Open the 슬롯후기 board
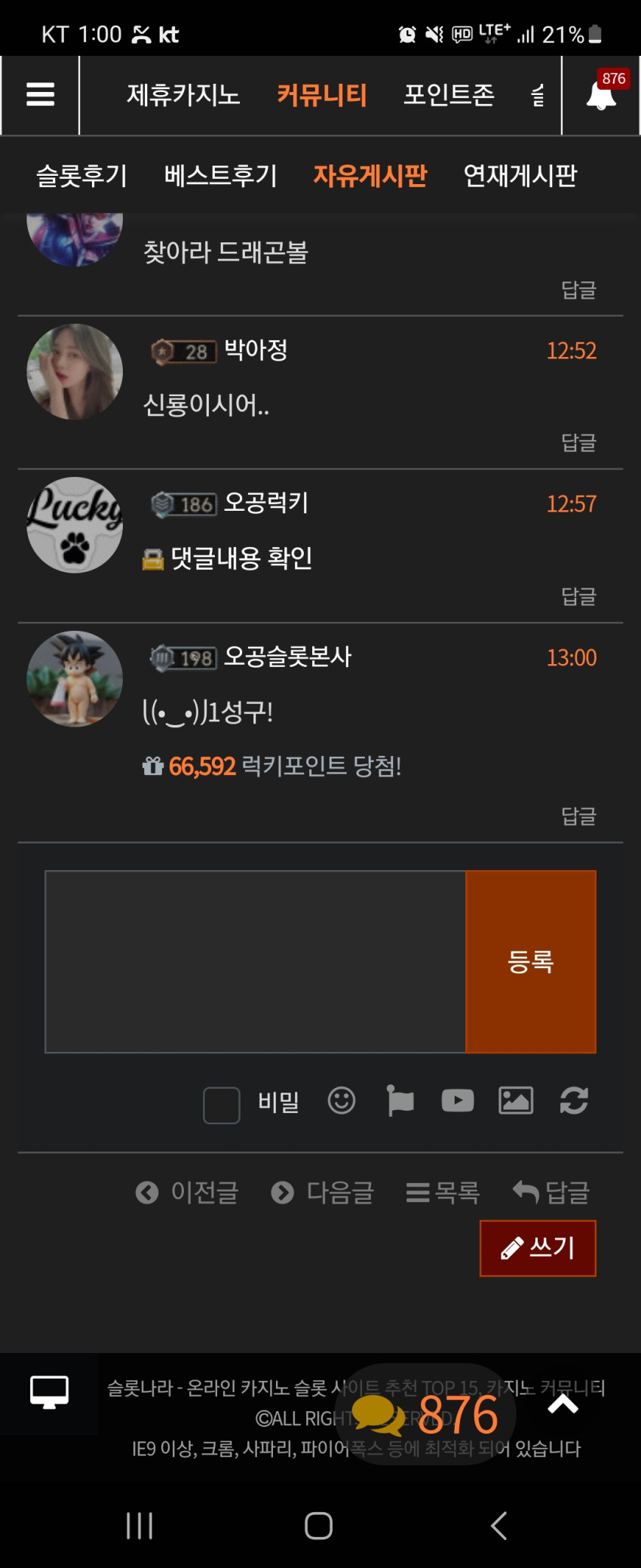The width and height of the screenshot is (641, 1568). click(81, 176)
